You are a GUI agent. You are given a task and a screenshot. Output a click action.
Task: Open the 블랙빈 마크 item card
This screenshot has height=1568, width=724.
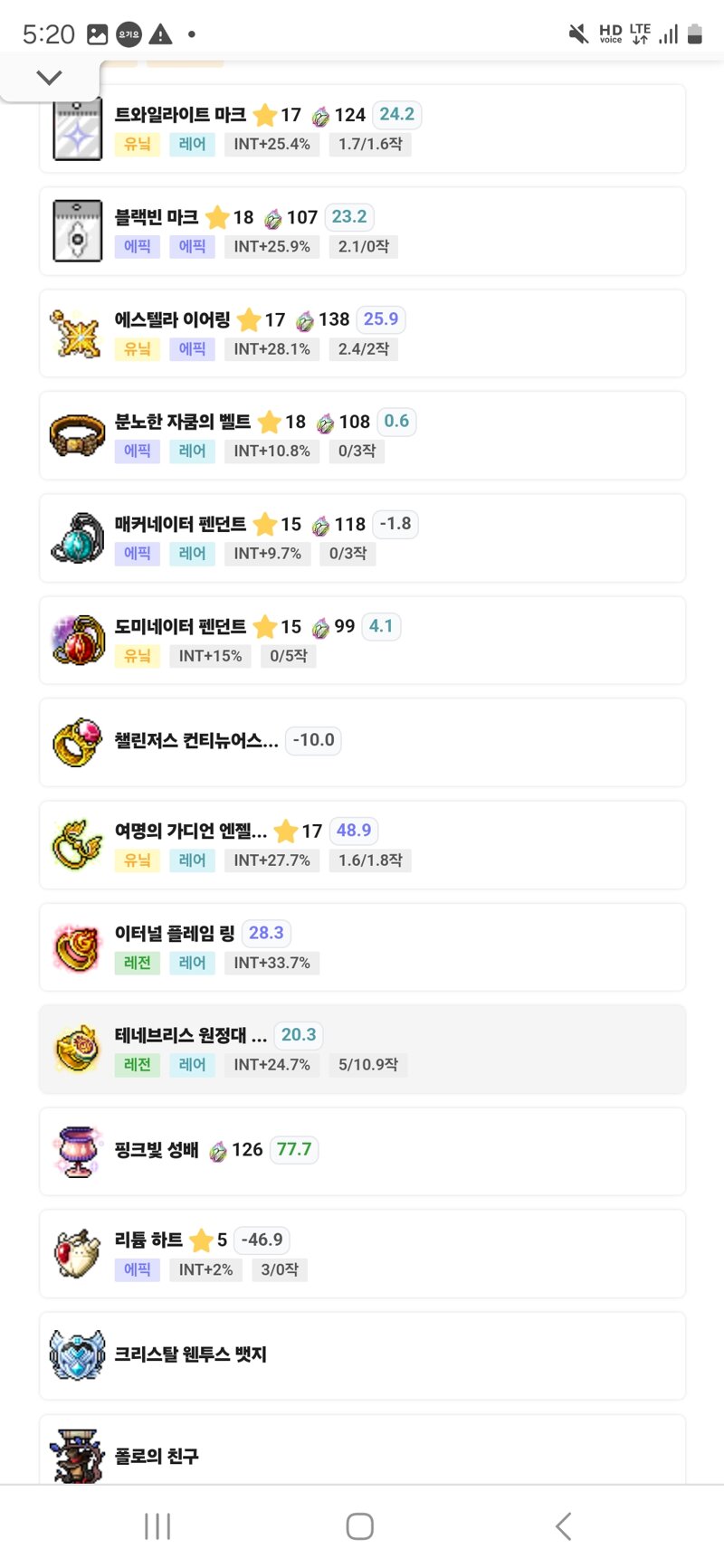point(362,231)
